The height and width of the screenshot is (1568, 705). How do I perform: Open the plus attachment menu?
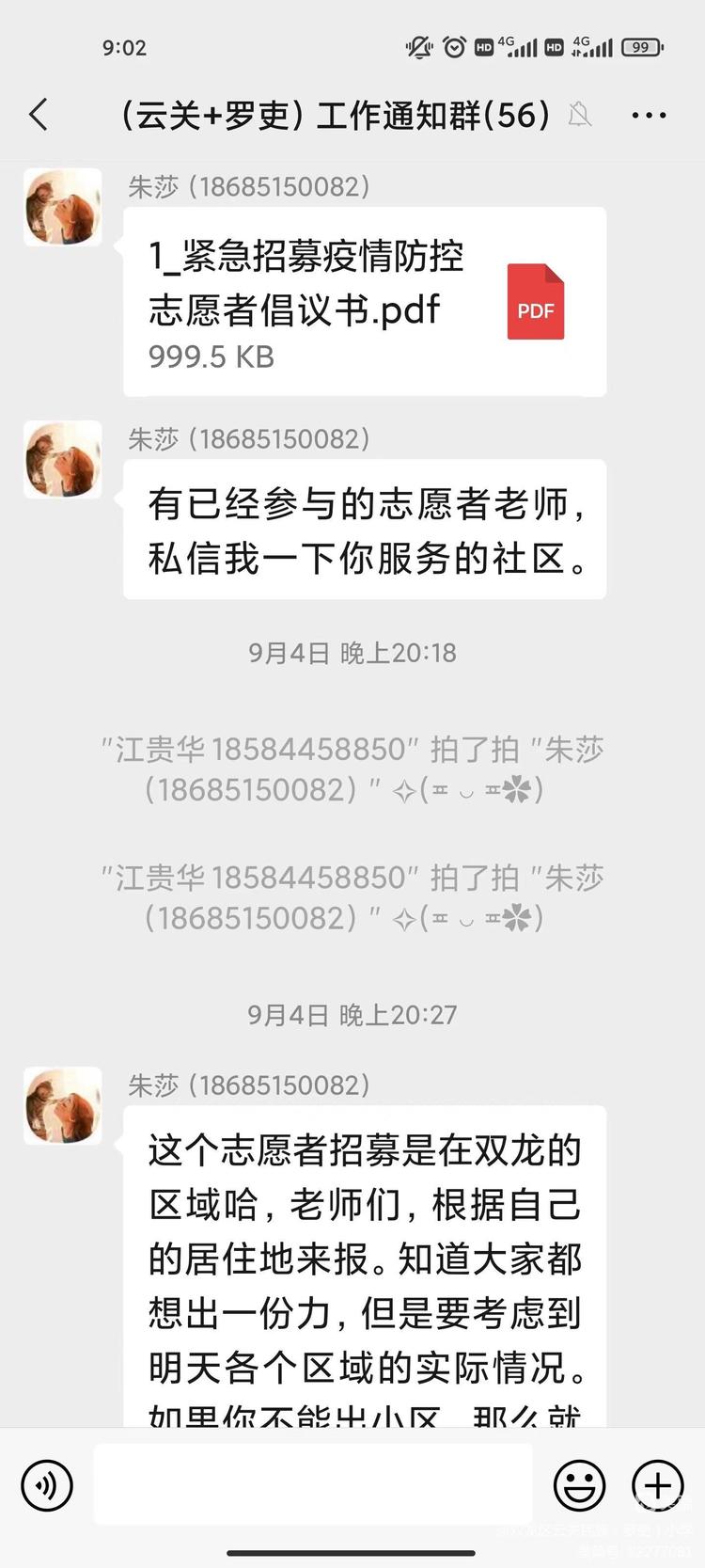coord(658,1485)
